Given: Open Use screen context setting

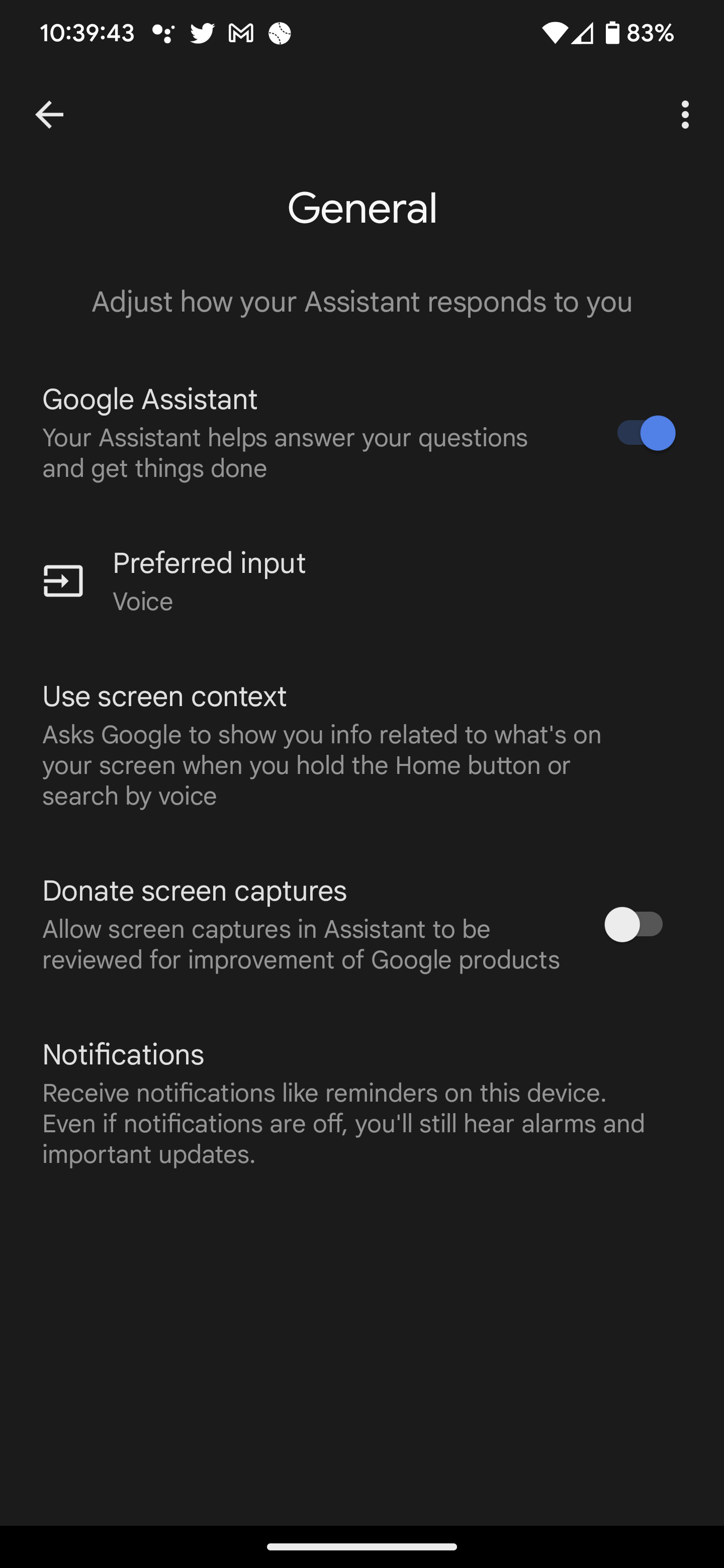Looking at the screenshot, I should 323,744.
